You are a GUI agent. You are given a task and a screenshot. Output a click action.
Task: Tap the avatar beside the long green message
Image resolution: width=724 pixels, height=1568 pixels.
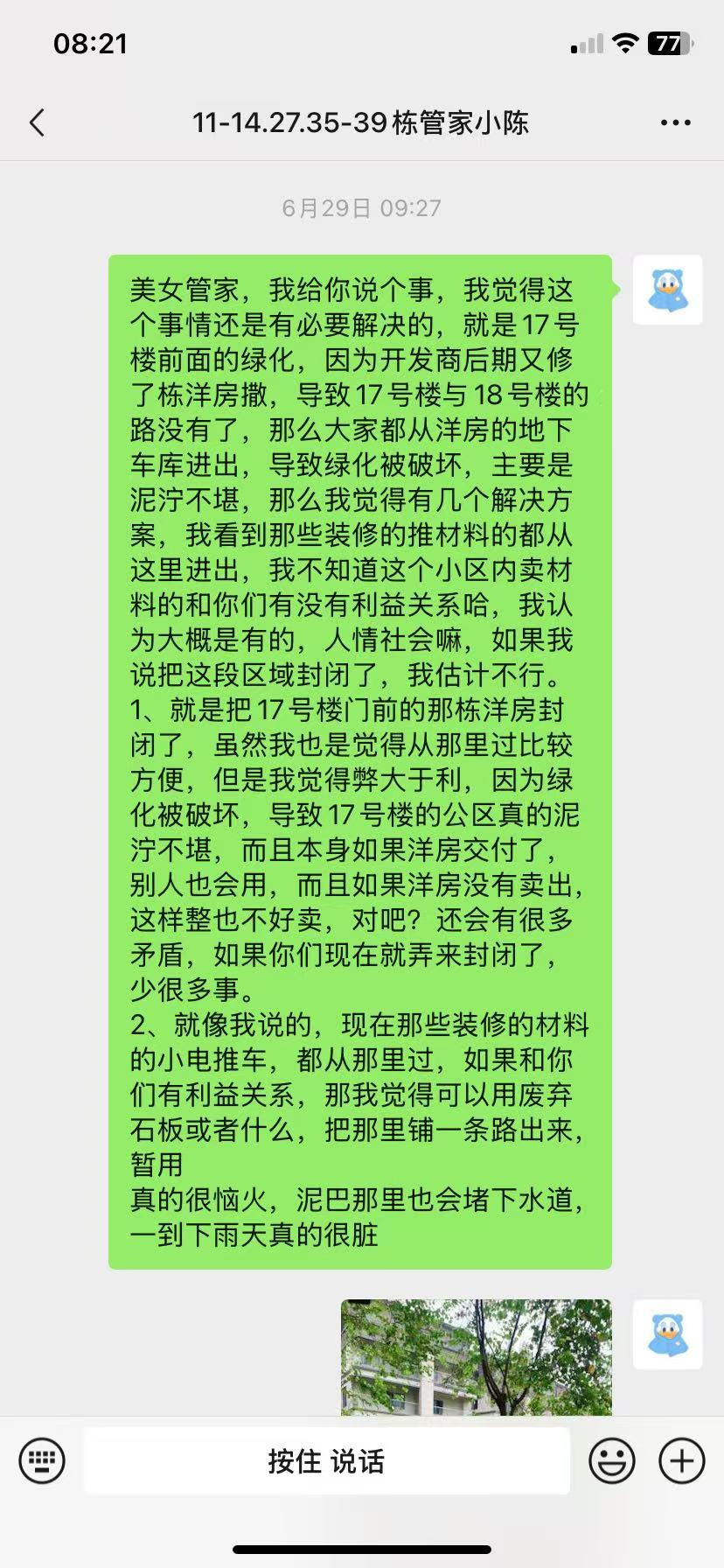pos(667,290)
